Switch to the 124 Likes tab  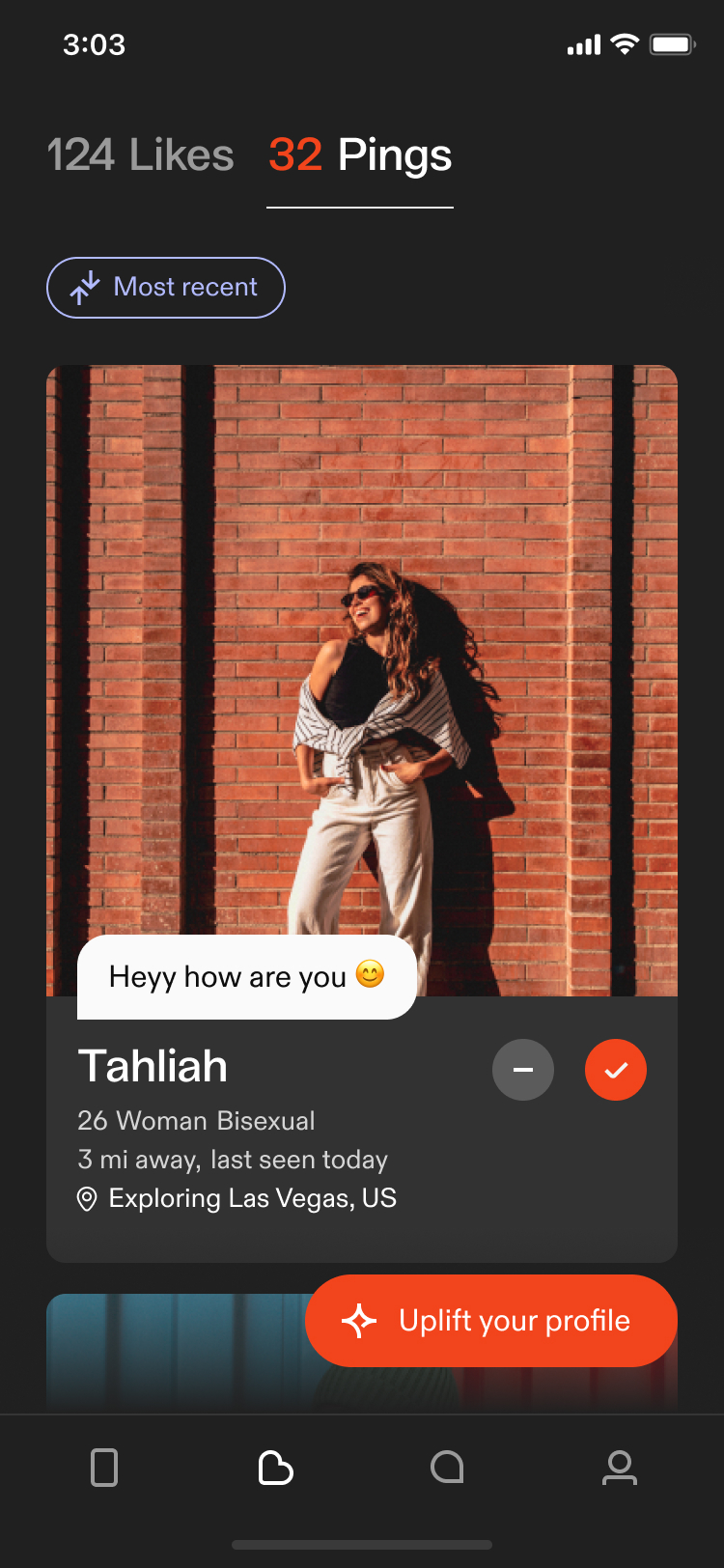tap(141, 155)
